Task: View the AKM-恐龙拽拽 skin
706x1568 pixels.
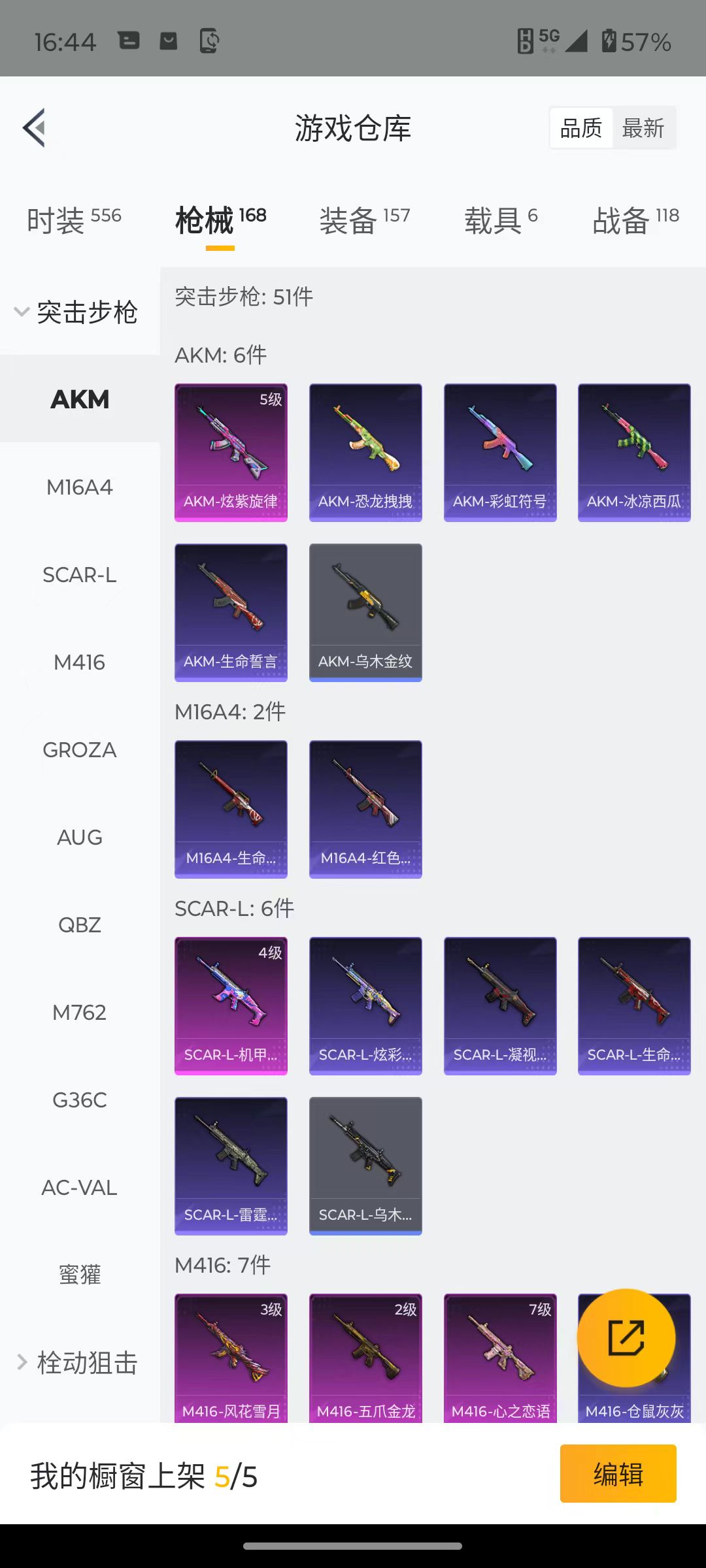Action: click(x=365, y=452)
